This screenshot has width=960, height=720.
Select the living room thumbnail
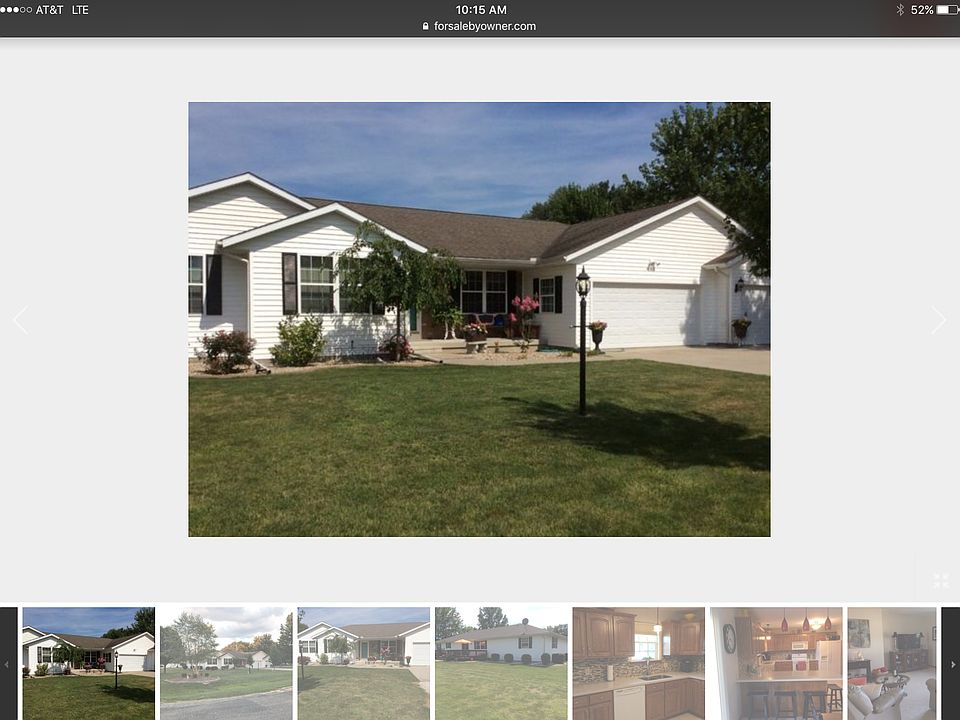pyautogui.click(x=892, y=663)
